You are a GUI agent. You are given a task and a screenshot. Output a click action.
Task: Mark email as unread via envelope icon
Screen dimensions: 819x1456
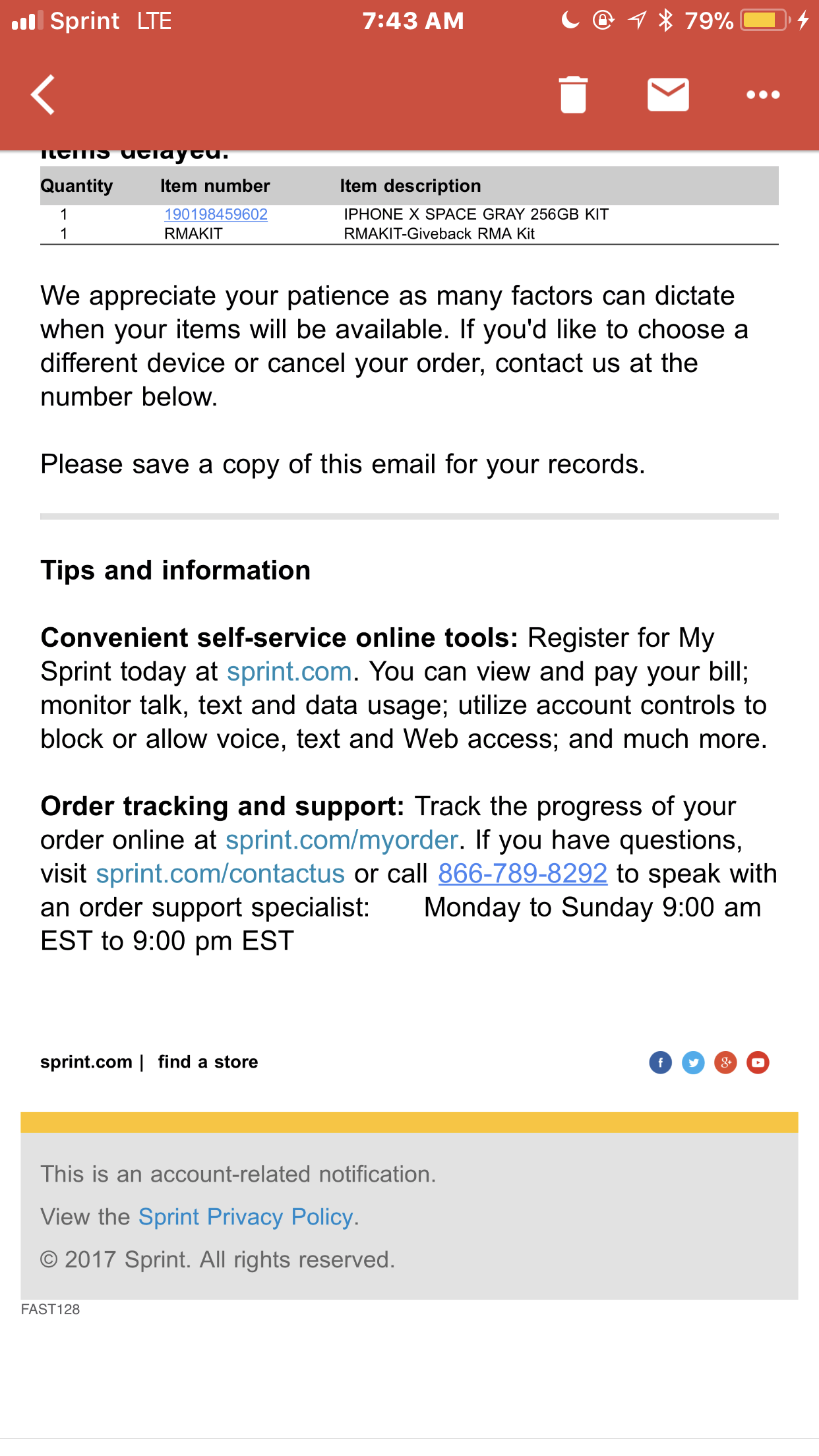click(x=668, y=94)
